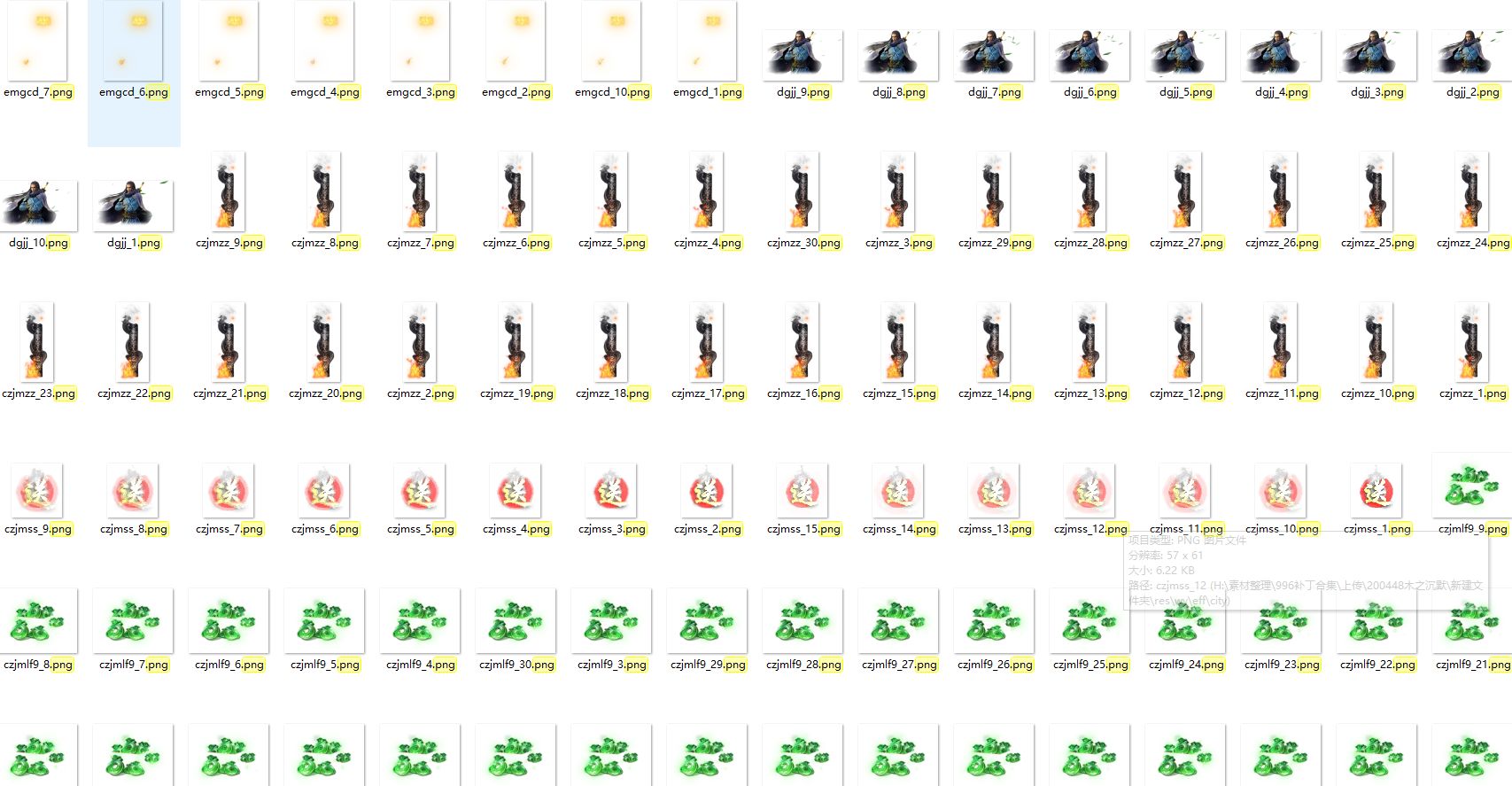This screenshot has height=786, width=1512.
Task: Open czjmss_5.png file
Action: point(419,490)
